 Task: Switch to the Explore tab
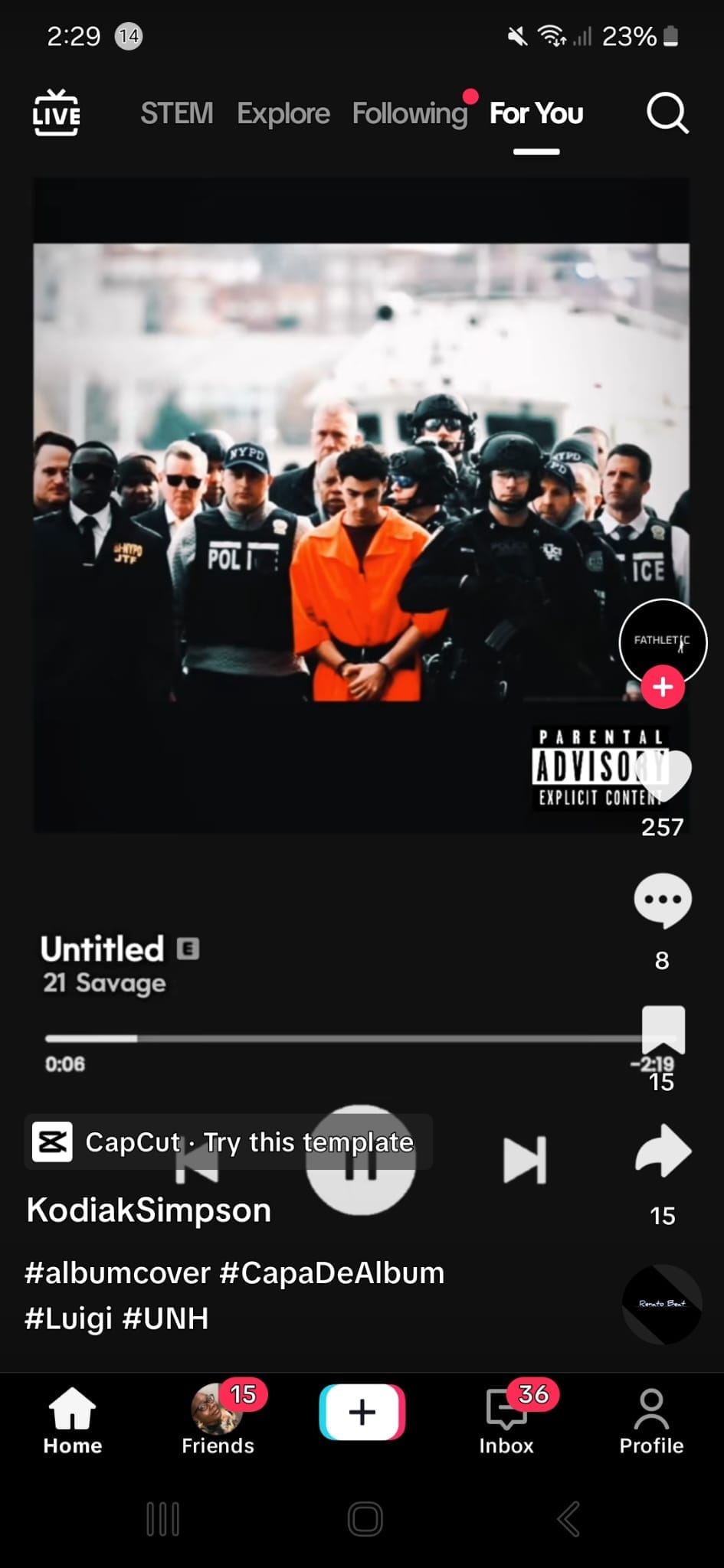pyautogui.click(x=283, y=113)
